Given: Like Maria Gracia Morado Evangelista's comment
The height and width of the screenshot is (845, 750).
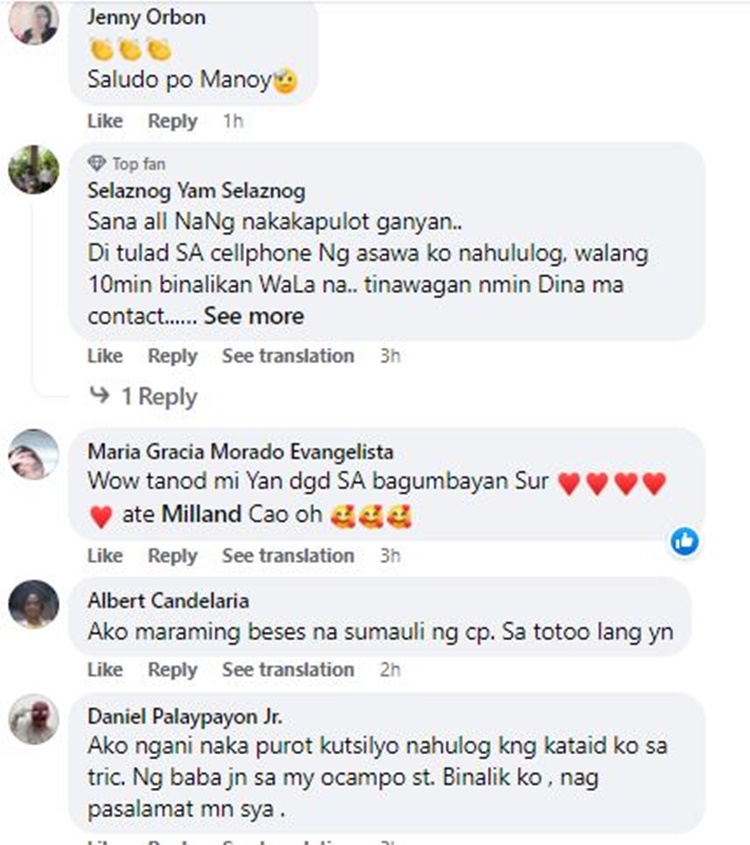Looking at the screenshot, I should 105,555.
